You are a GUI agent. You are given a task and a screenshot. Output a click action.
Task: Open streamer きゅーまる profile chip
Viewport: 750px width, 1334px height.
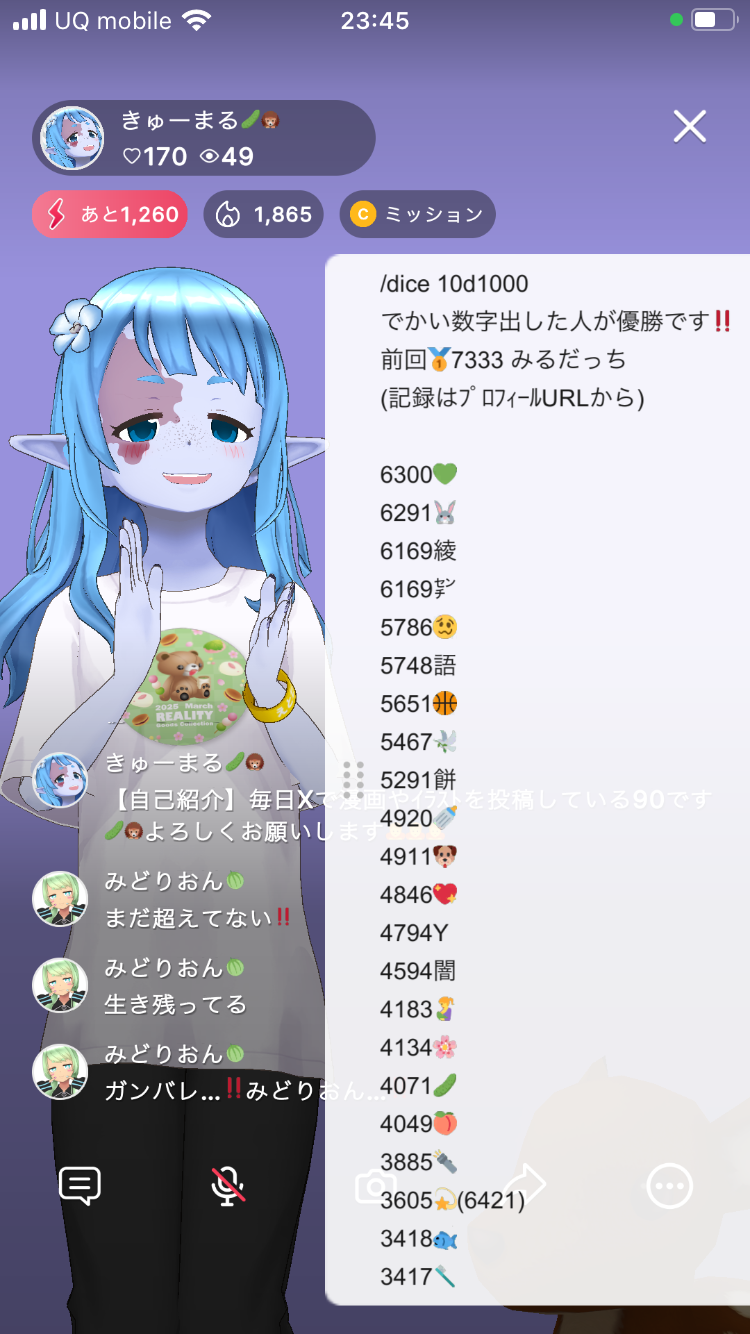click(x=204, y=138)
